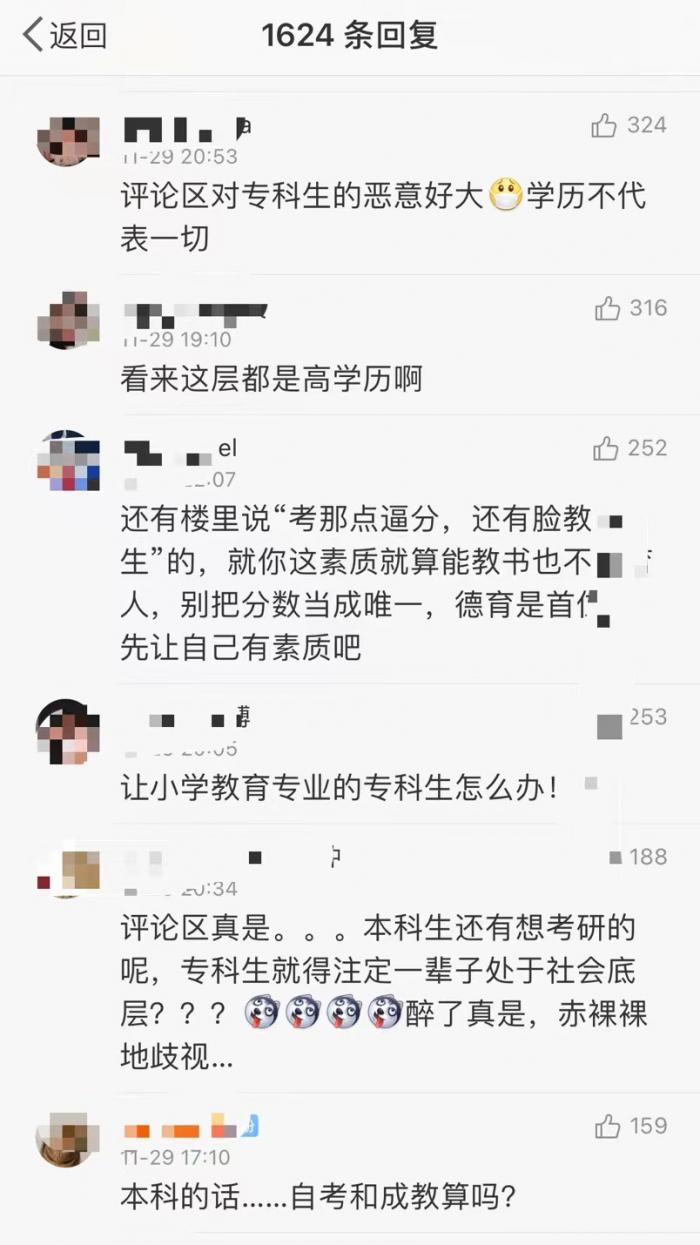The width and height of the screenshot is (700, 1245).
Task: Like the comment with 159 likes
Action: coord(608,1127)
